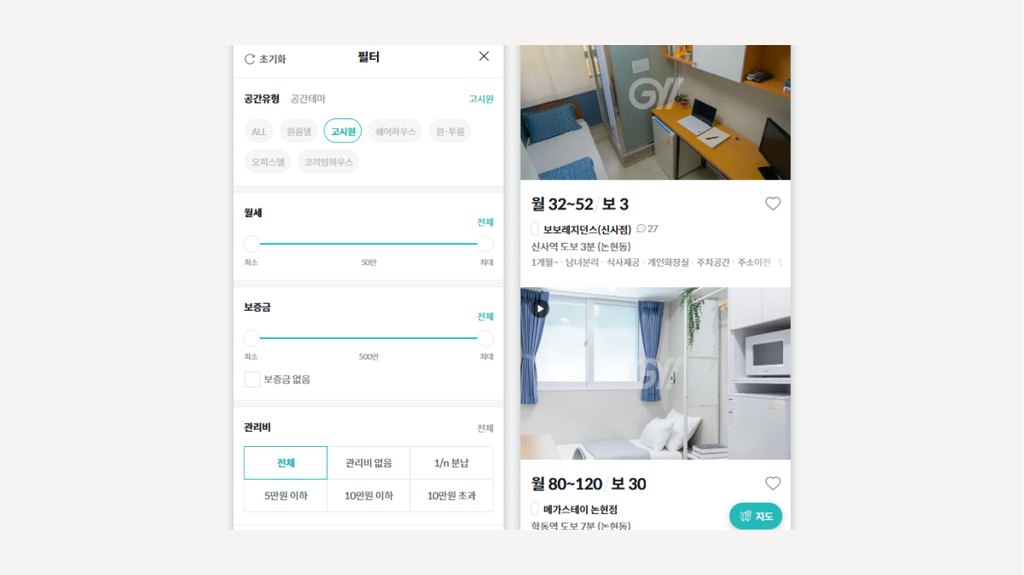
Task: Reset filters with 초기화
Action: coord(265,59)
